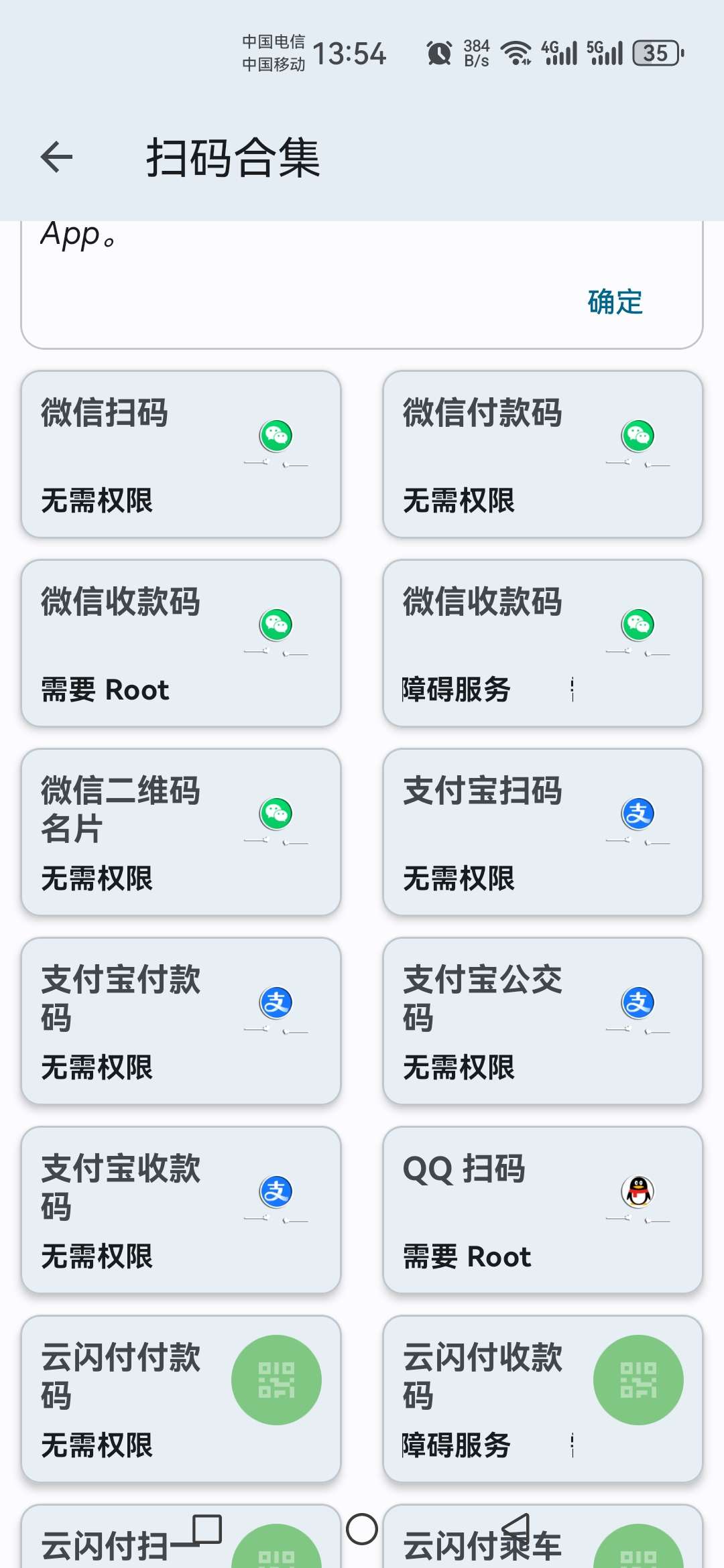This screenshot has height=1568, width=724.
Task: Confirm the notice with 确定
Action: coord(615,302)
